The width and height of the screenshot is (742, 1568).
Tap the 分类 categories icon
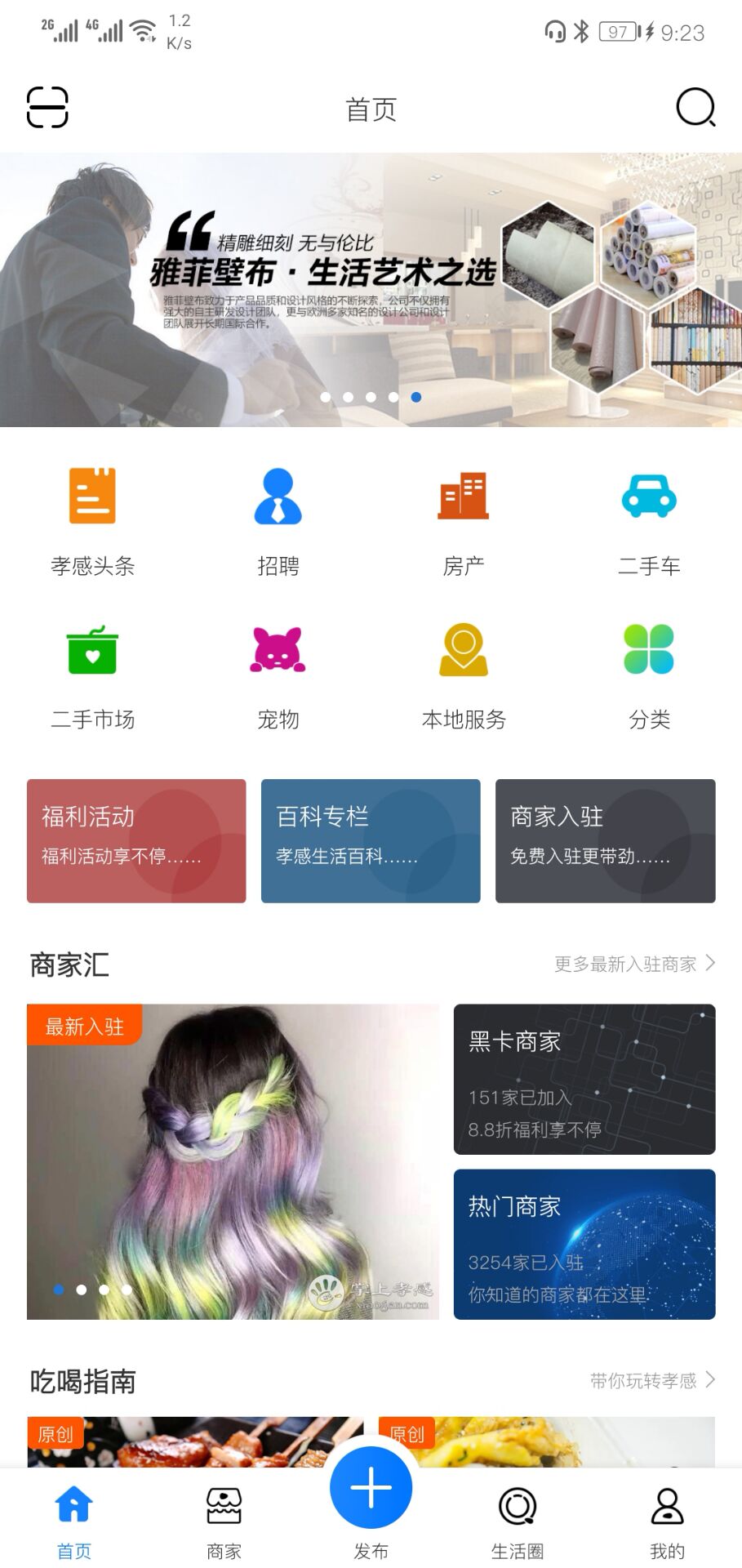pyautogui.click(x=649, y=671)
